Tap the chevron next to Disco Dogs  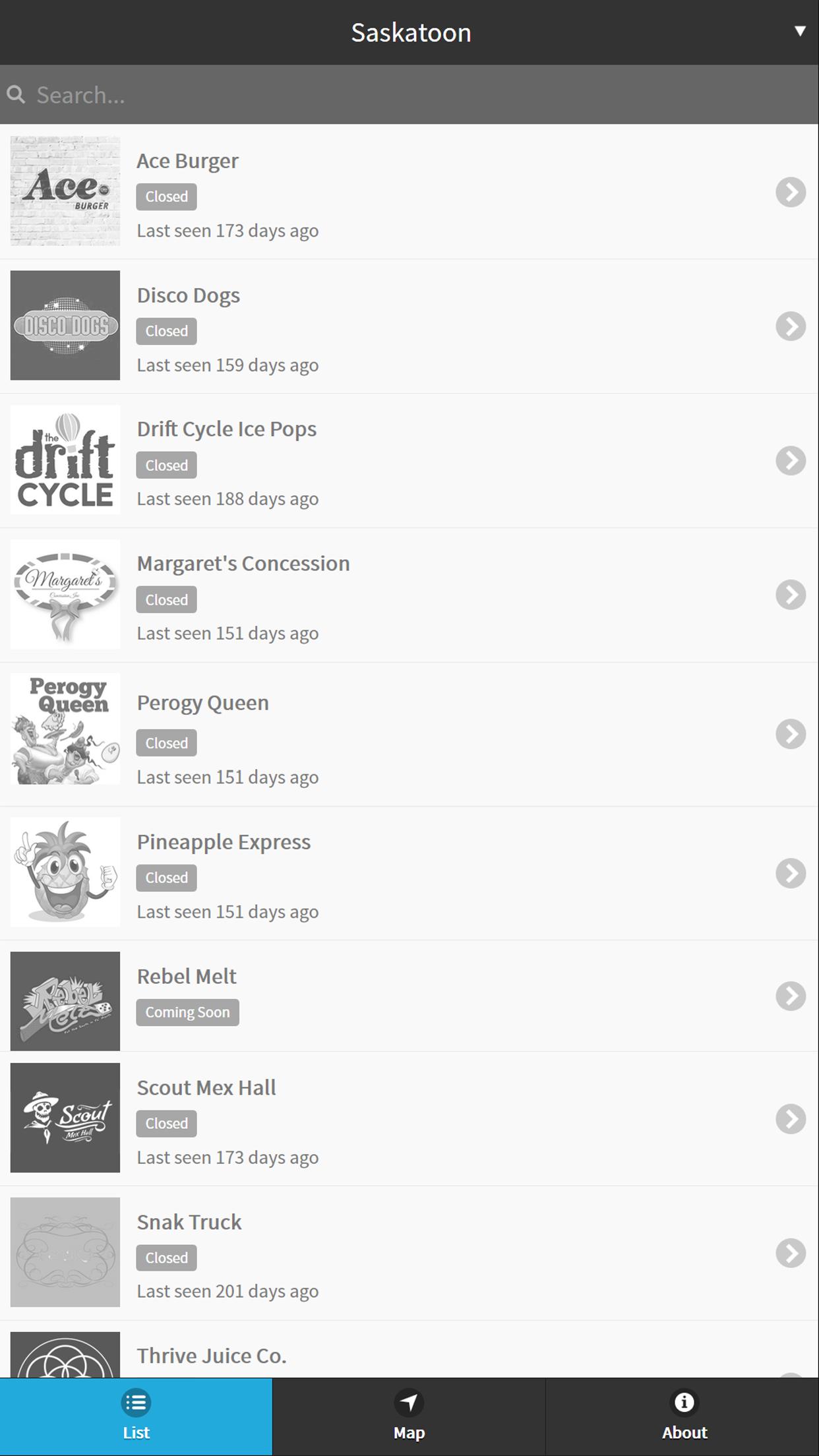coord(790,326)
